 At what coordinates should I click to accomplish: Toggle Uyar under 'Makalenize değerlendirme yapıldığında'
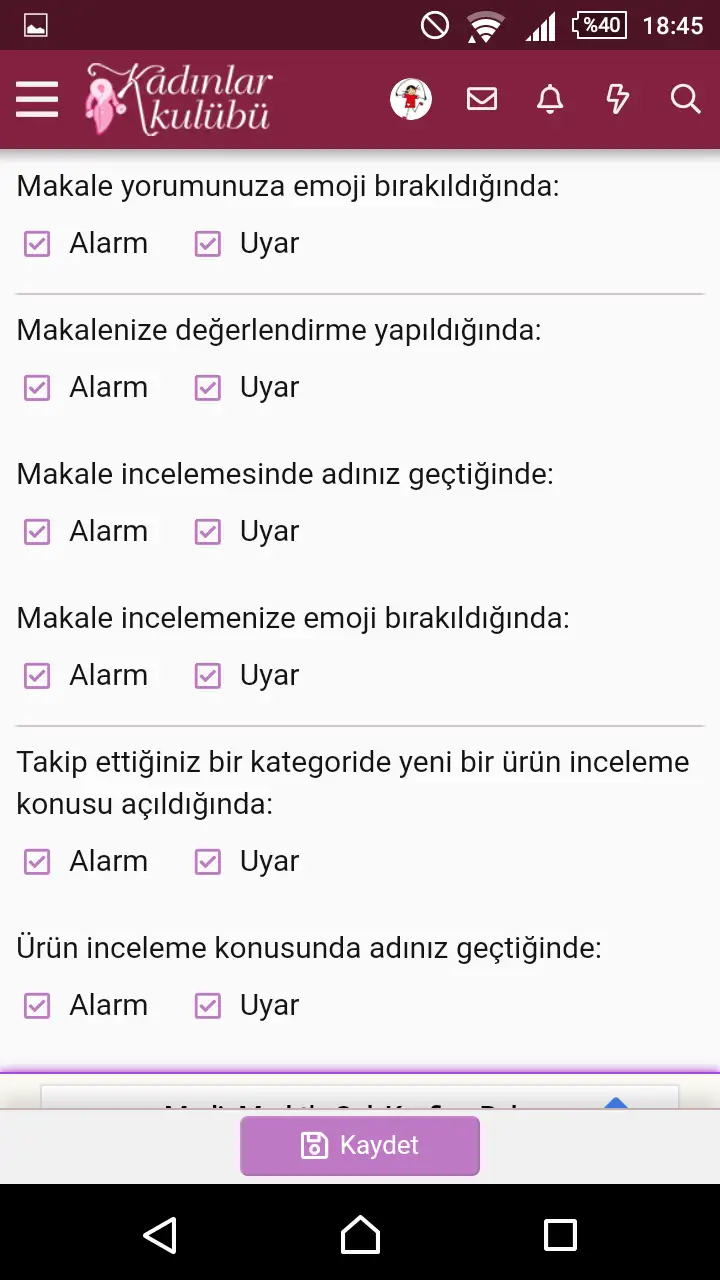[x=207, y=387]
